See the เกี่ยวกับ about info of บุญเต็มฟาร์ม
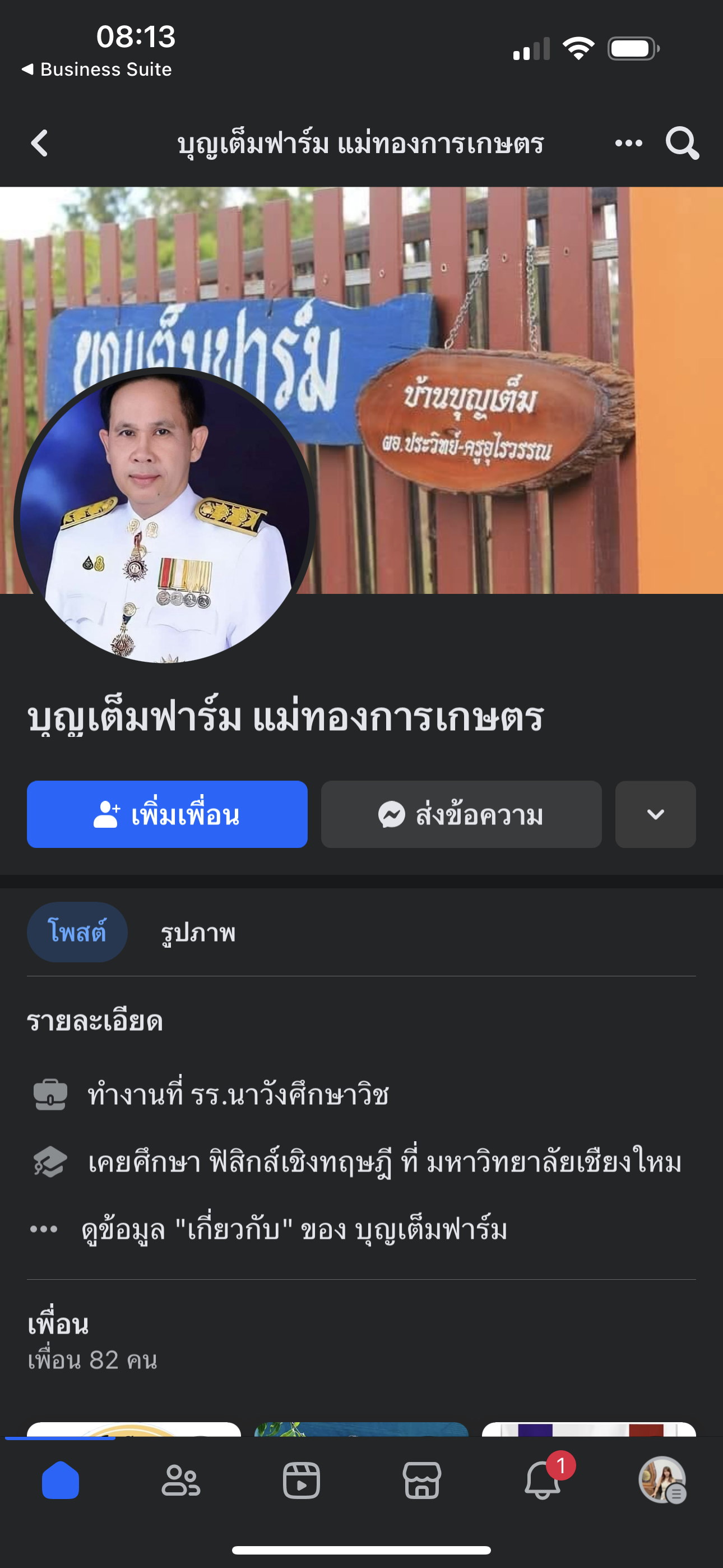Viewport: 723px width, 1568px height. [x=294, y=1230]
